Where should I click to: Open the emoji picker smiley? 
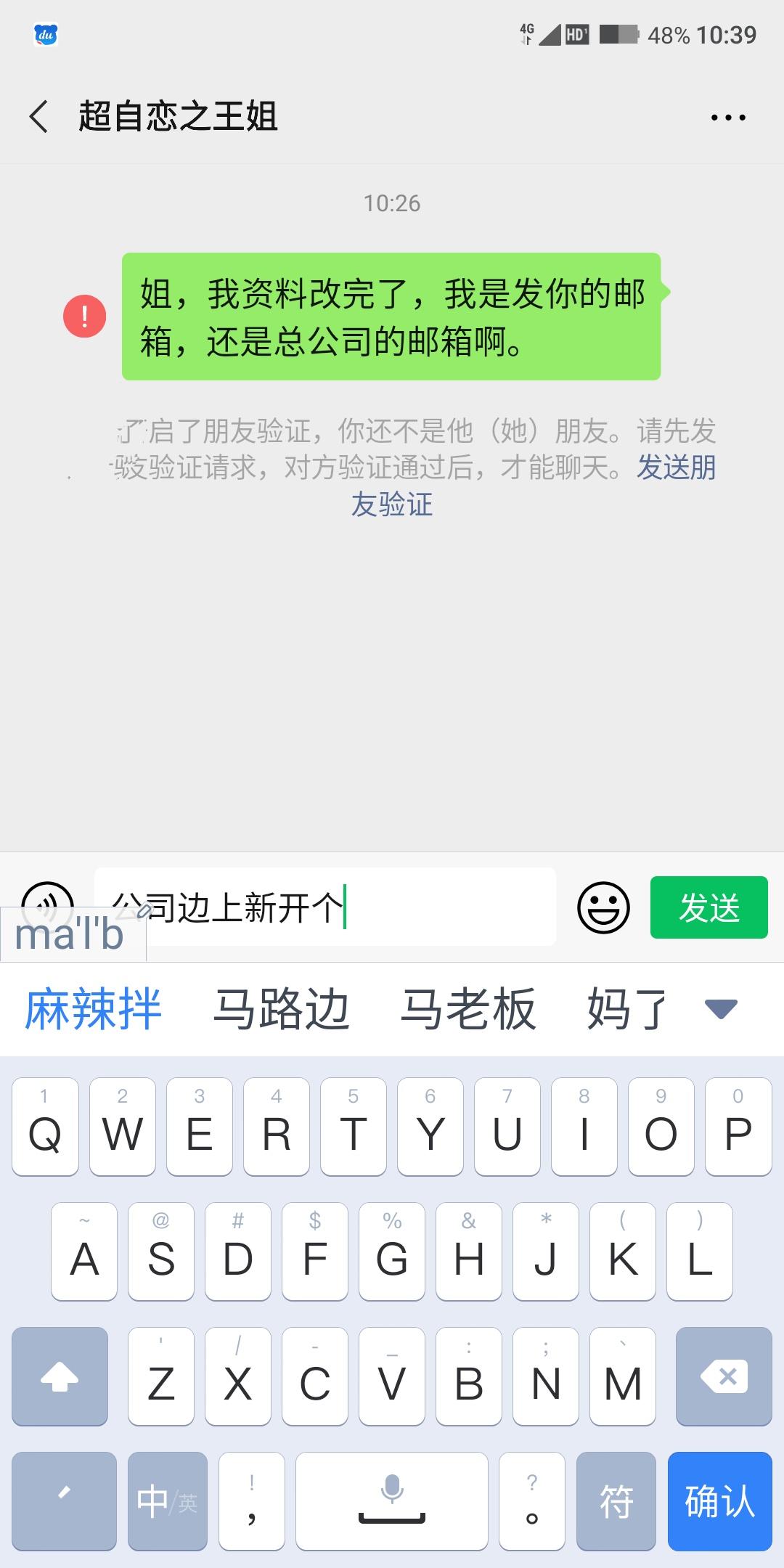(603, 907)
